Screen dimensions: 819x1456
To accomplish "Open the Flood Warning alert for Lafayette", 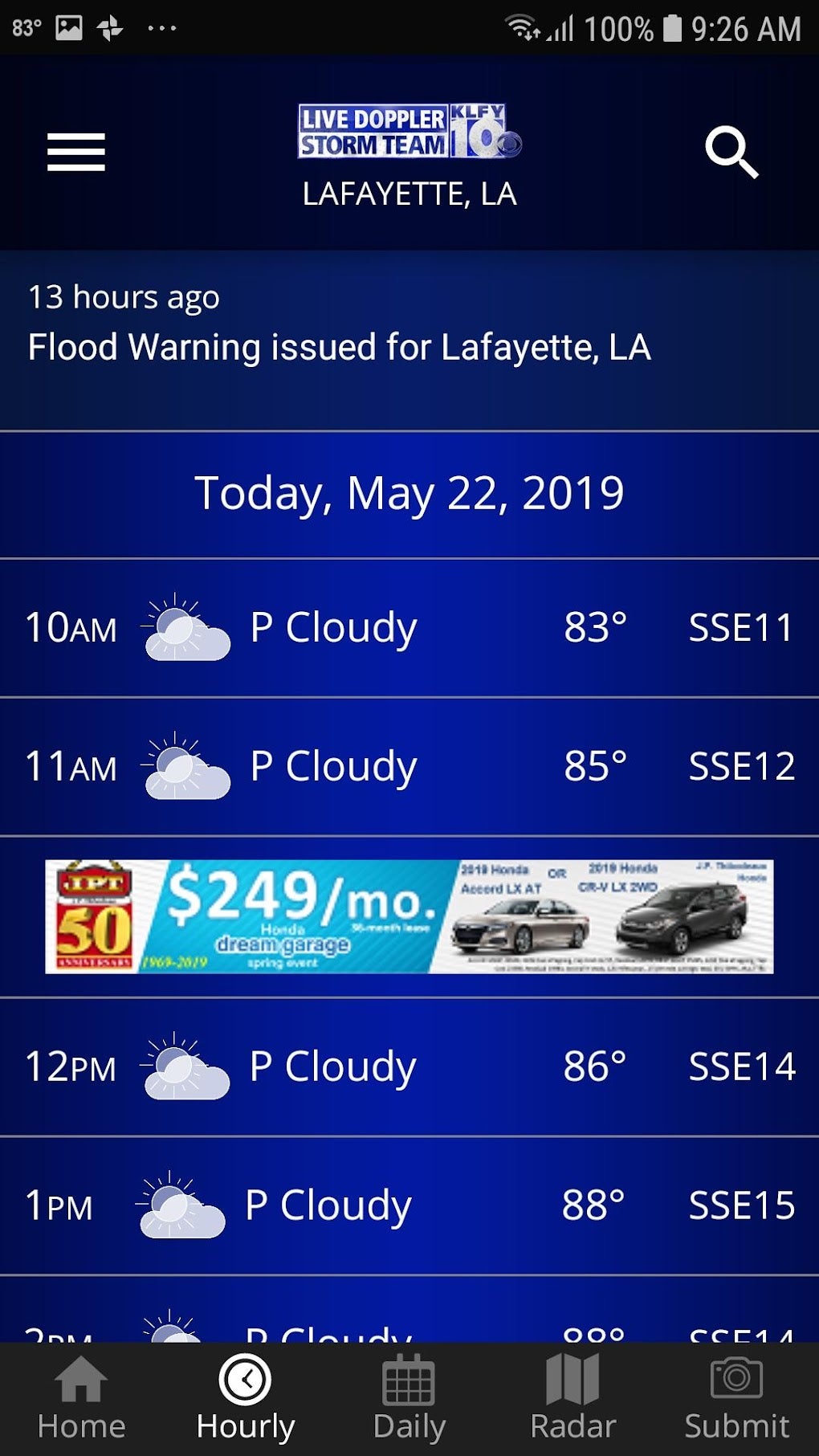I will pyautogui.click(x=339, y=346).
